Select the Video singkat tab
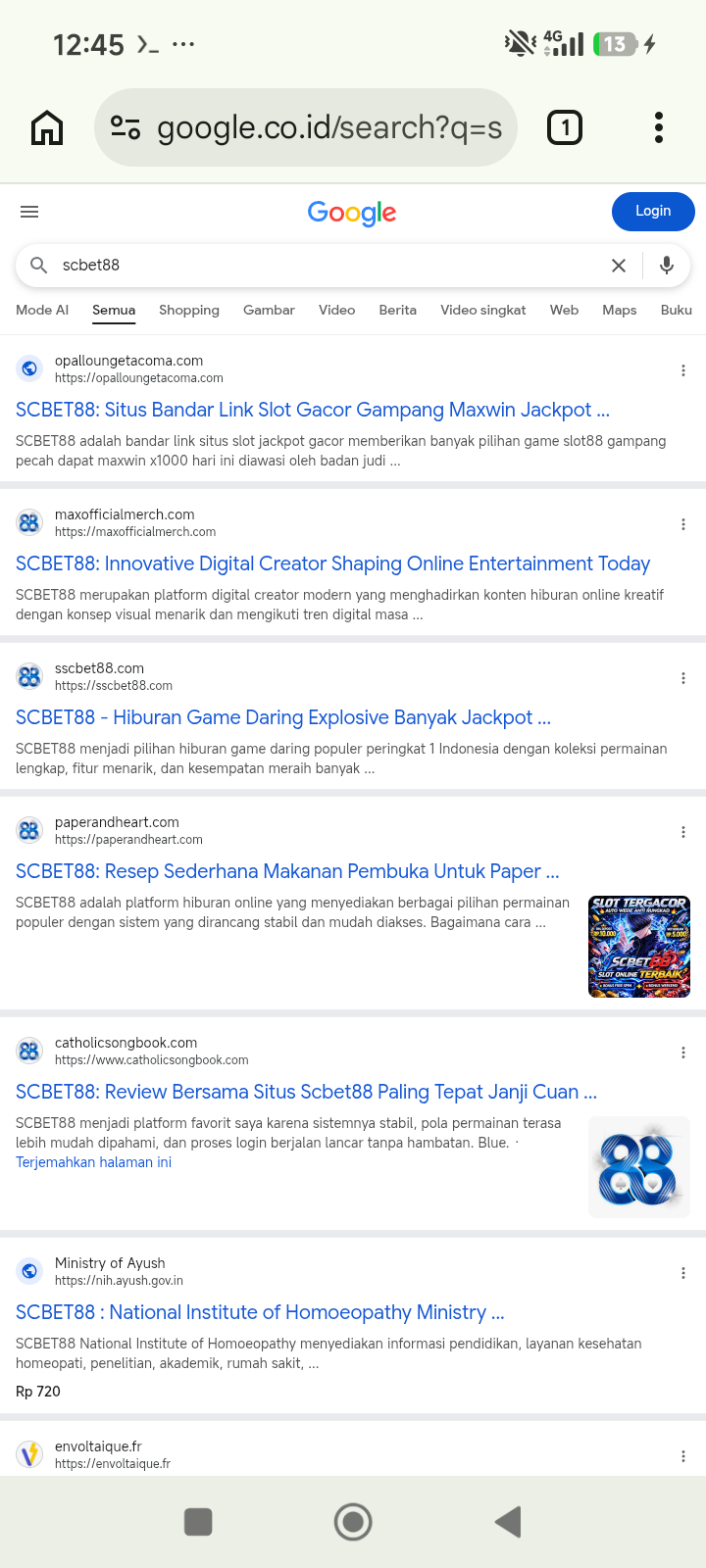The height and width of the screenshot is (1568, 706). tap(483, 310)
